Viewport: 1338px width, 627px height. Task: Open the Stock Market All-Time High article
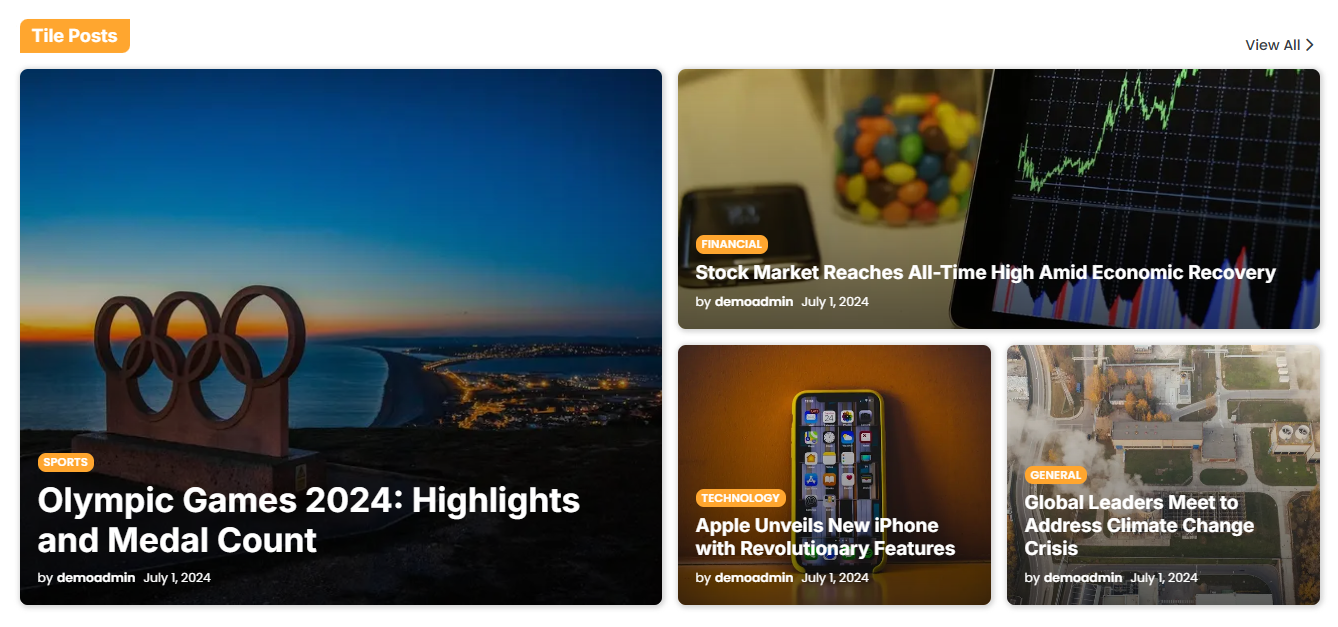click(x=985, y=272)
